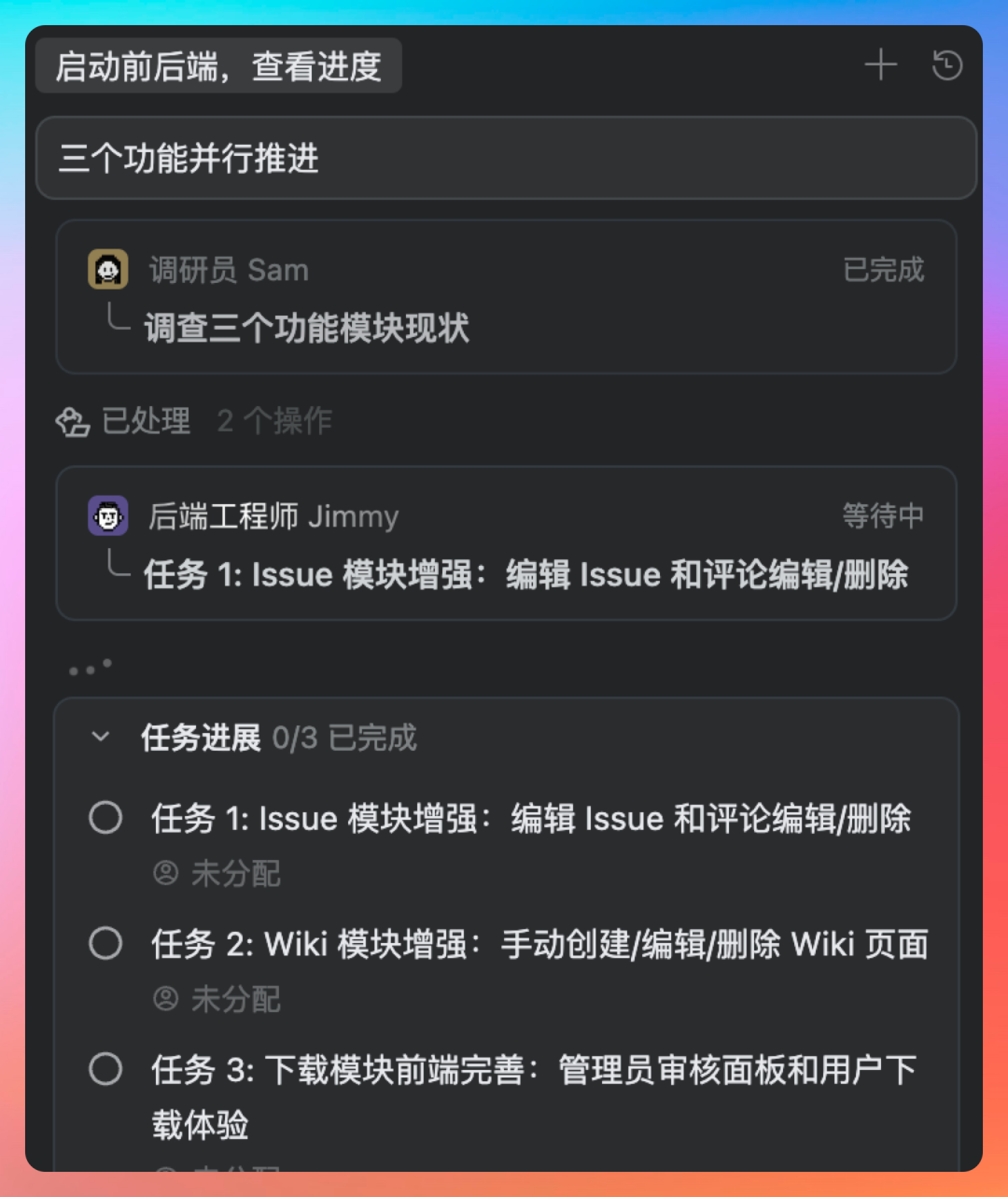Expand hidden steps via the ellipsis dots

pyautogui.click(x=89, y=665)
